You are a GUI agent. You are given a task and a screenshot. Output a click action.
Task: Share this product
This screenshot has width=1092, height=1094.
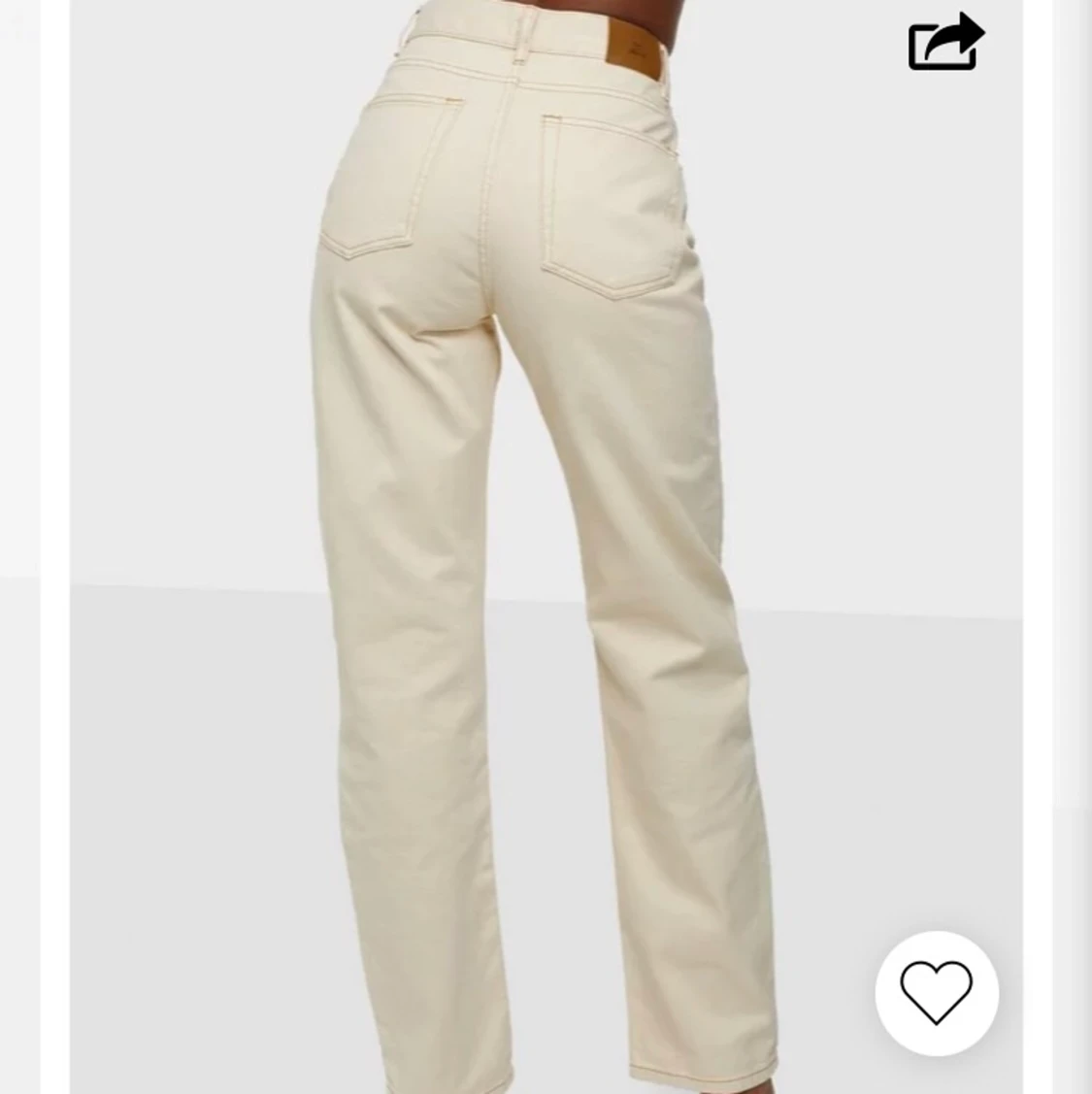click(944, 43)
